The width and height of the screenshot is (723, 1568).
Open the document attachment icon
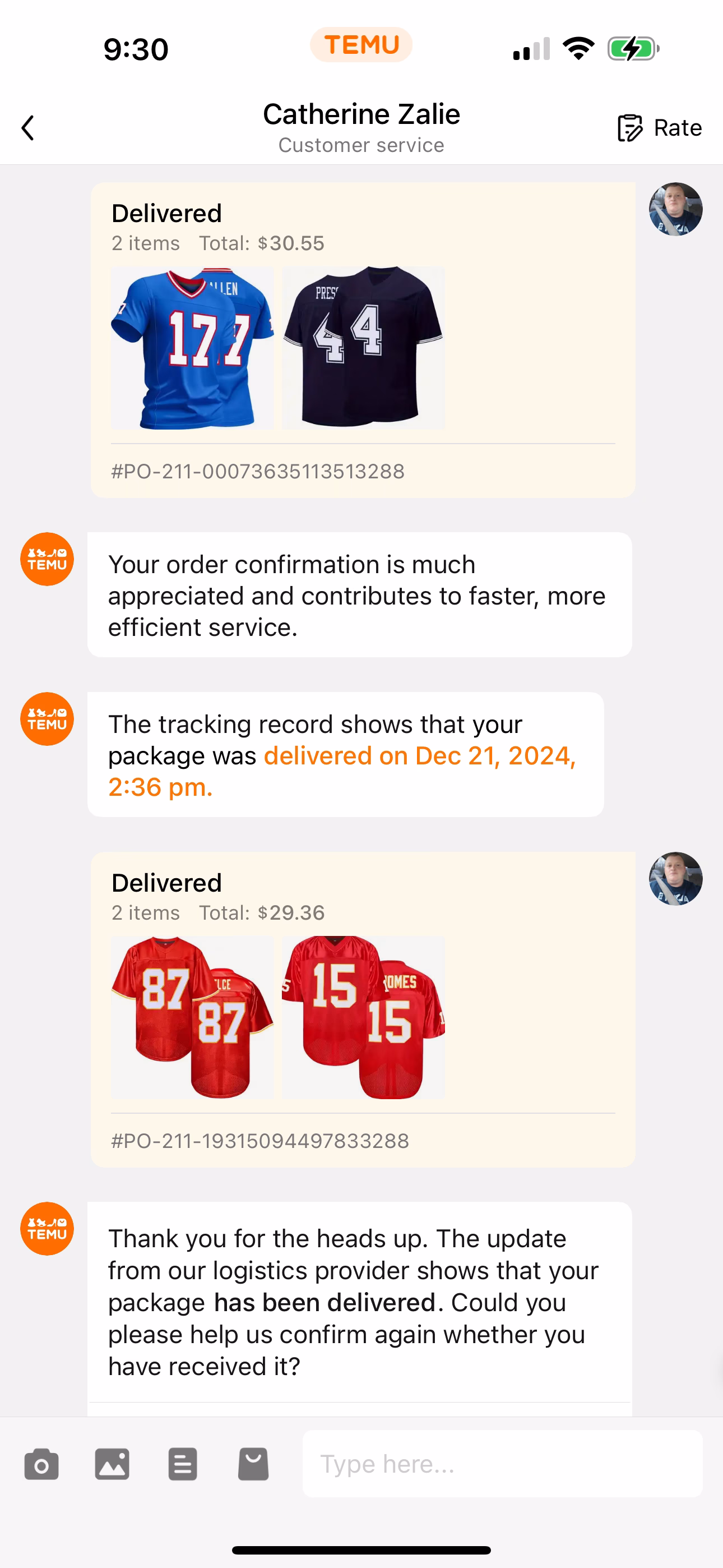pos(183,1463)
